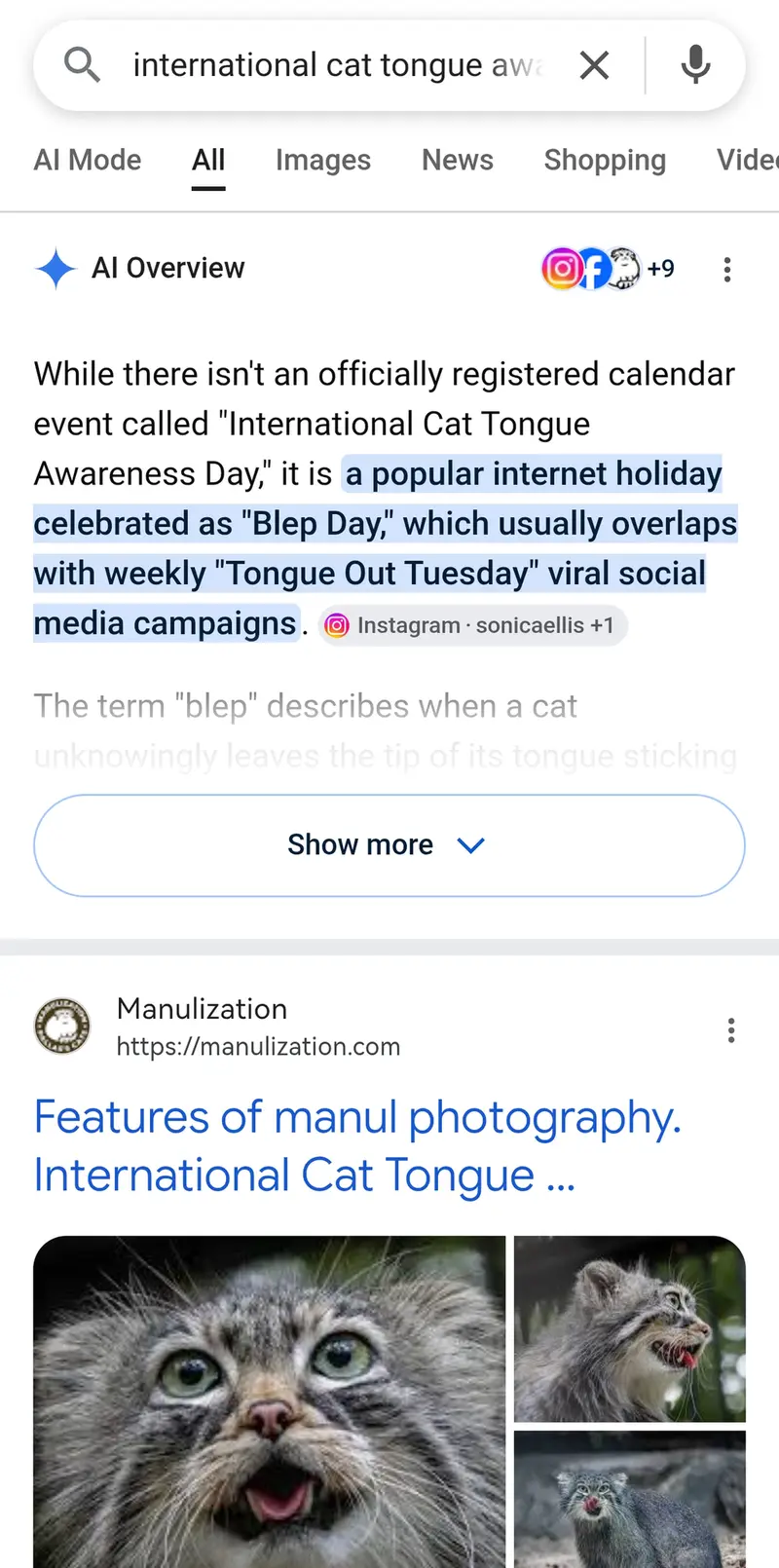This screenshot has height=1568, width=779.
Task: Open the Instagram sonicaellis source chip
Action: [x=473, y=625]
